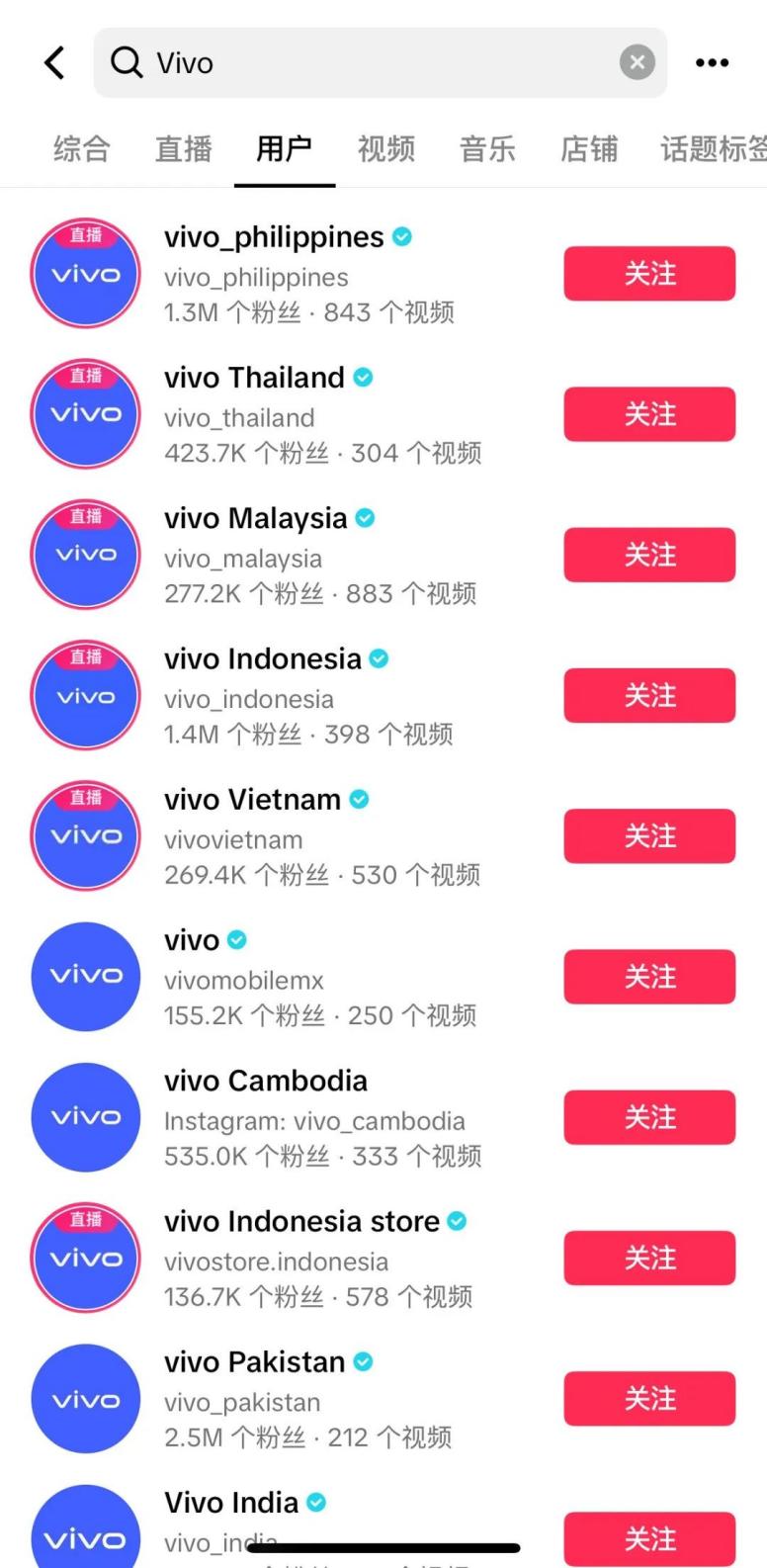Open the vivo Indonesia profile
The height and width of the screenshot is (1568, 767).
click(x=262, y=659)
